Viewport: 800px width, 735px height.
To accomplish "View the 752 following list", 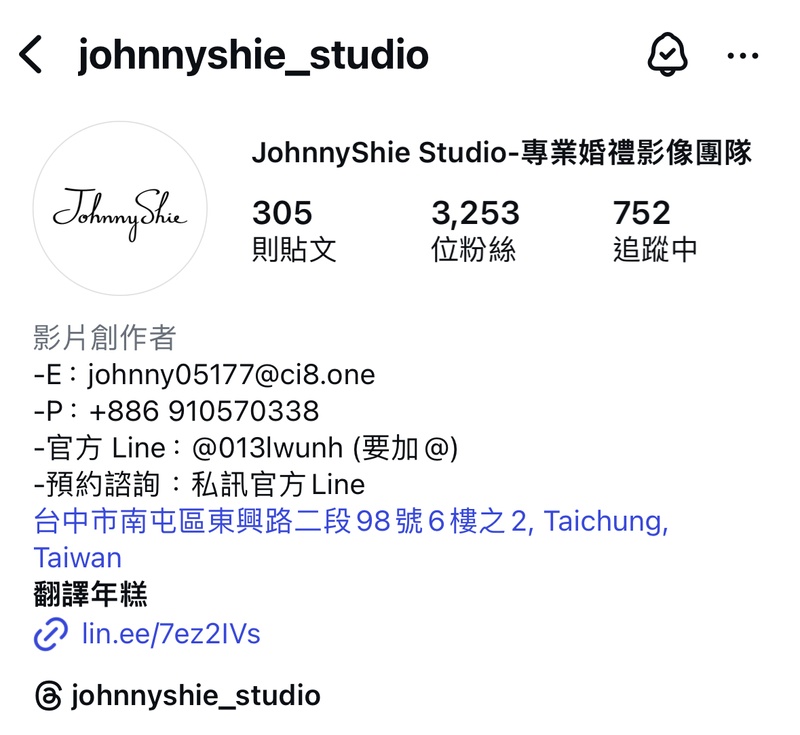I will coord(654,230).
